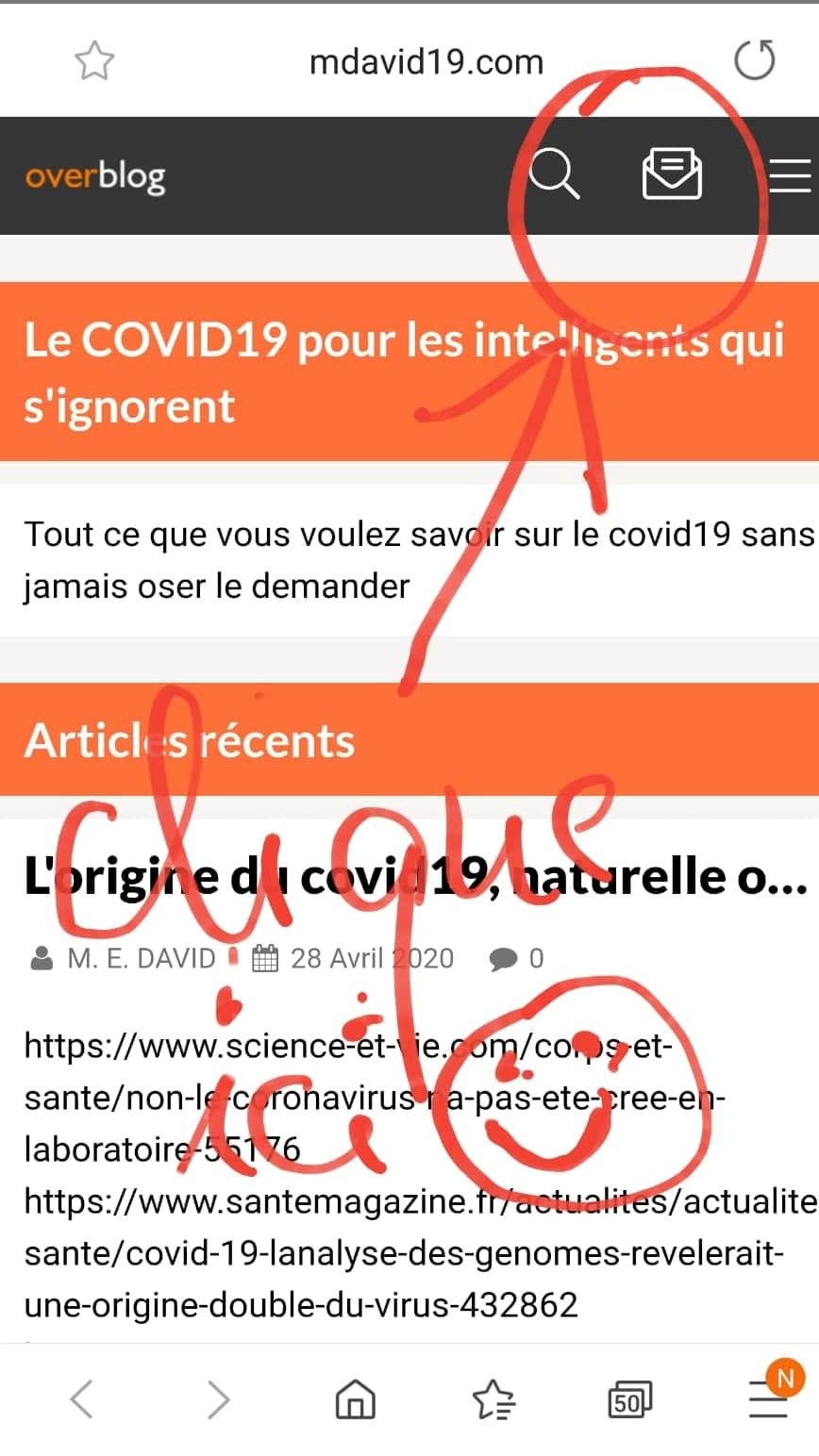This screenshot has height=1456, width=819.
Task: Open the blog search magnifier
Action: click(x=554, y=174)
